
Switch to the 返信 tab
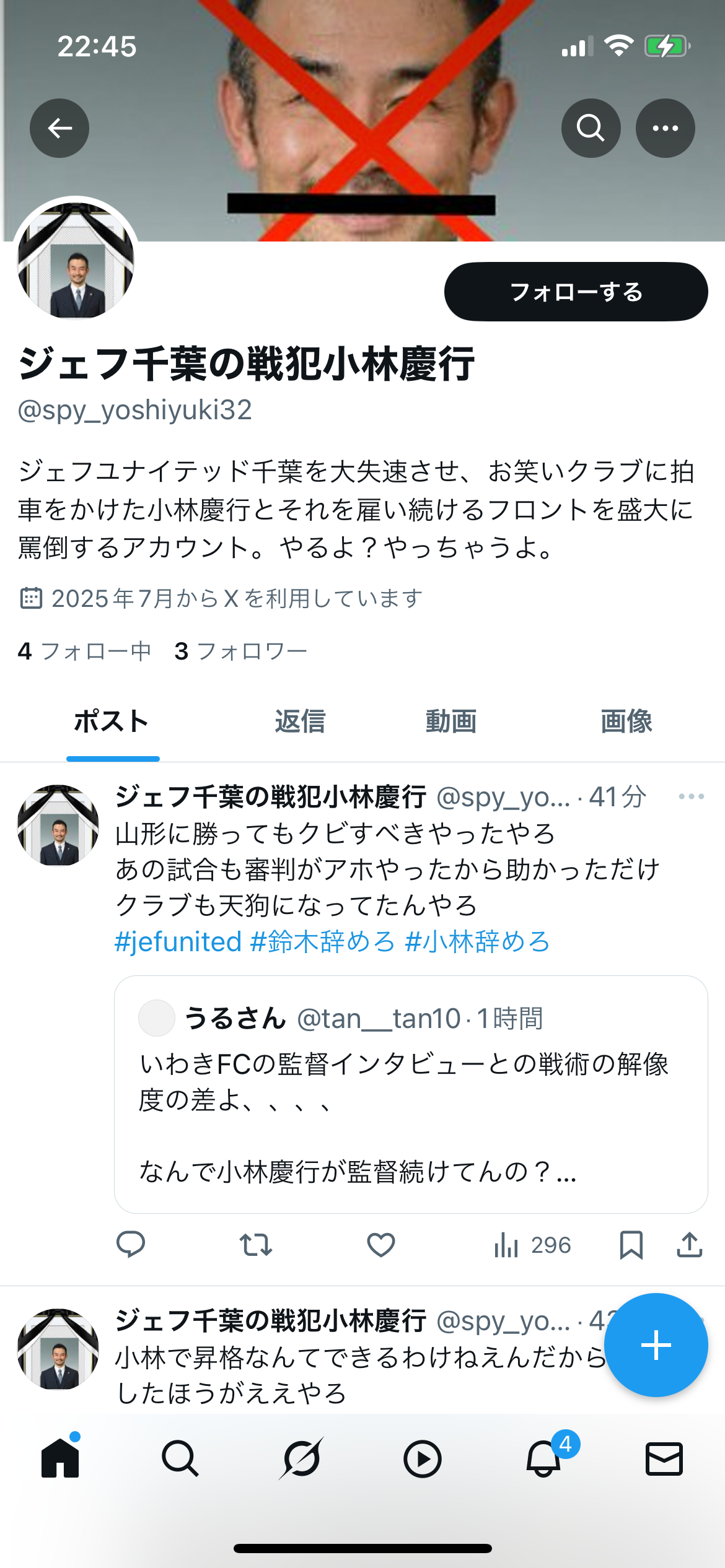pos(300,722)
